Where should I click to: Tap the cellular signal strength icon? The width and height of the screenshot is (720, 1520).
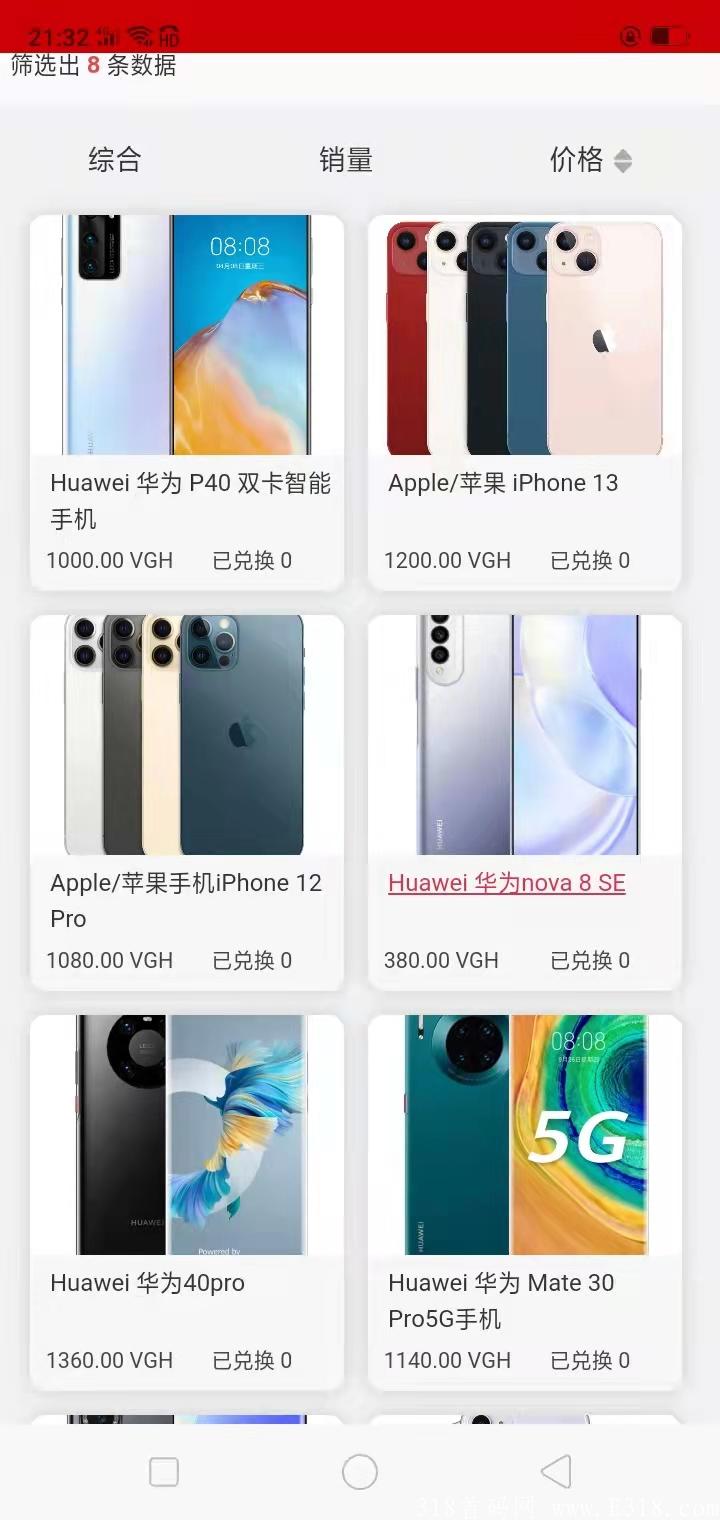click(108, 33)
